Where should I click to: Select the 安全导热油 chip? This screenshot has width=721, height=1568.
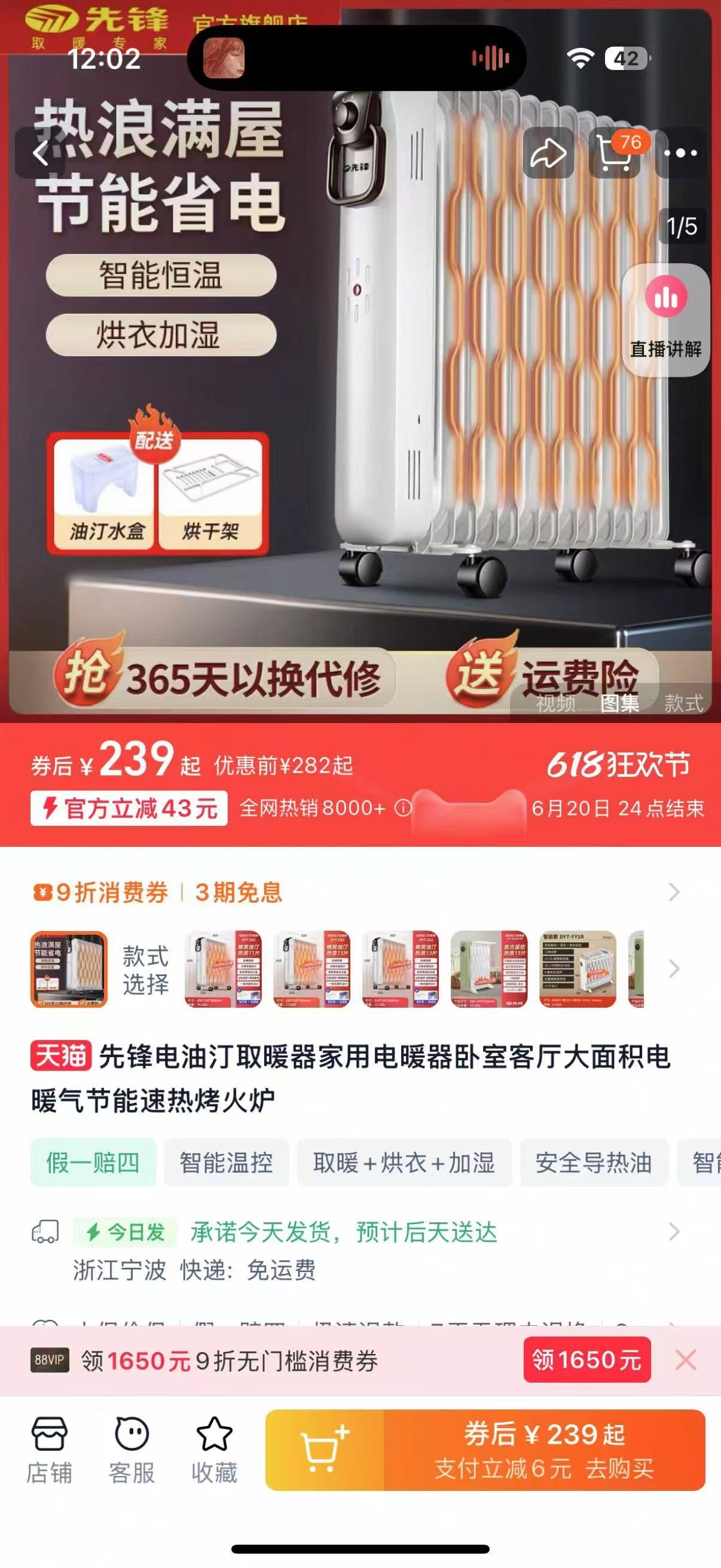[x=594, y=1163]
